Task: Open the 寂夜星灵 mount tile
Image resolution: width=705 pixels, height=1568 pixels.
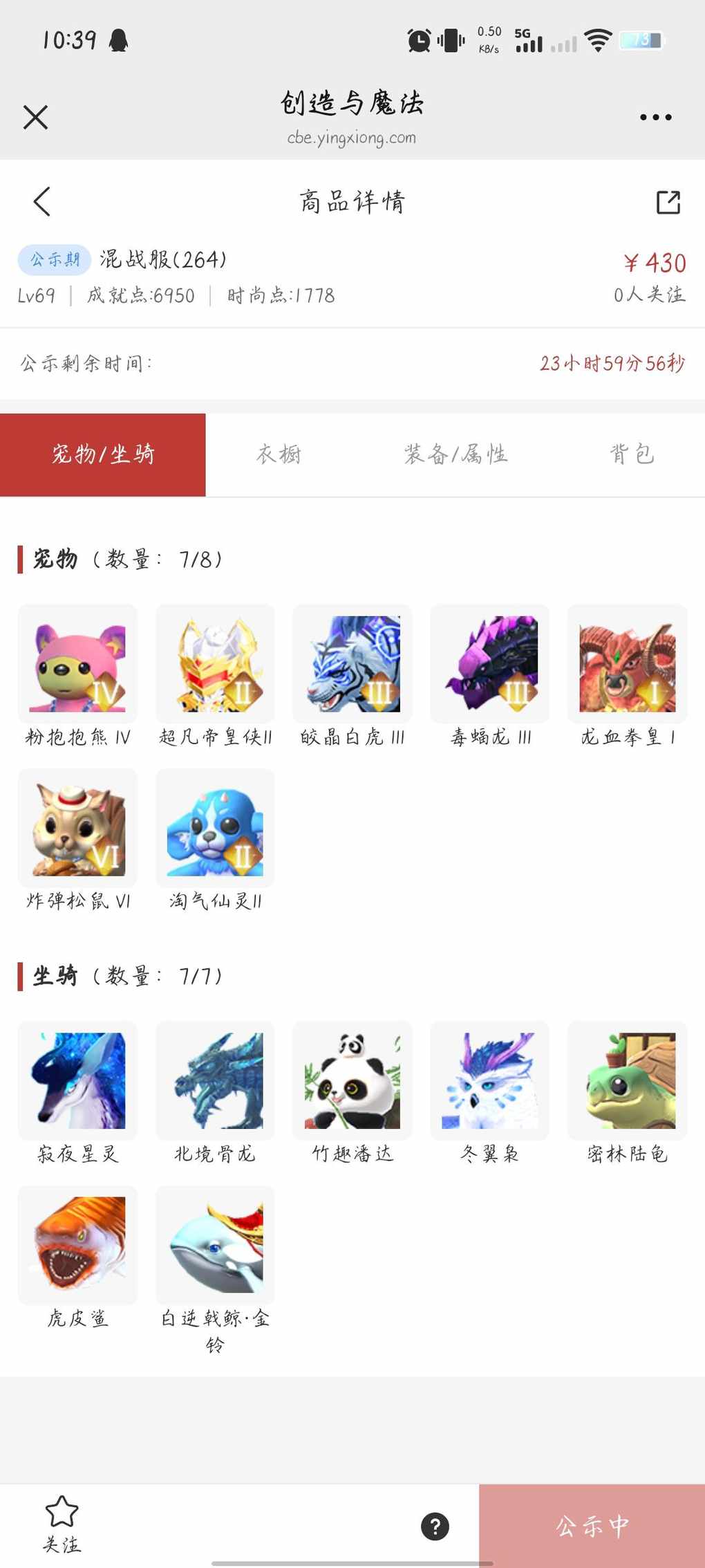Action: click(x=77, y=1080)
